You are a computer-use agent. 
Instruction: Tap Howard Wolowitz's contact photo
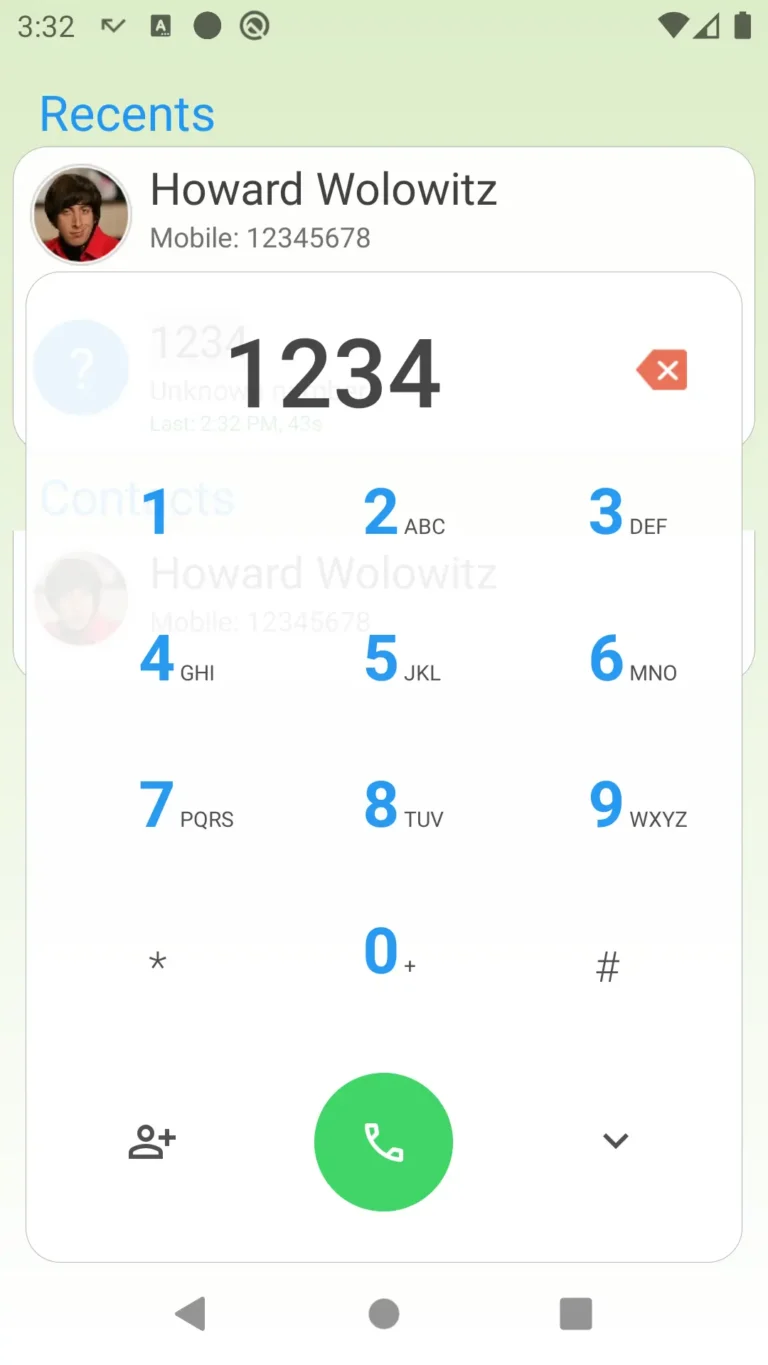(x=81, y=214)
